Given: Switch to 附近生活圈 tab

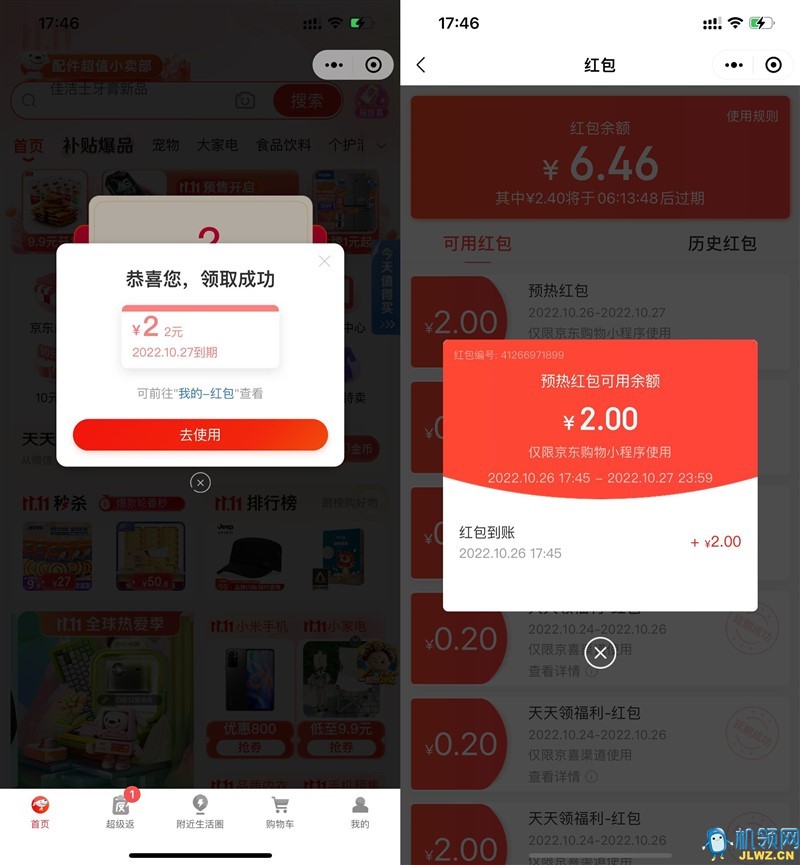Looking at the screenshot, I should (200, 811).
